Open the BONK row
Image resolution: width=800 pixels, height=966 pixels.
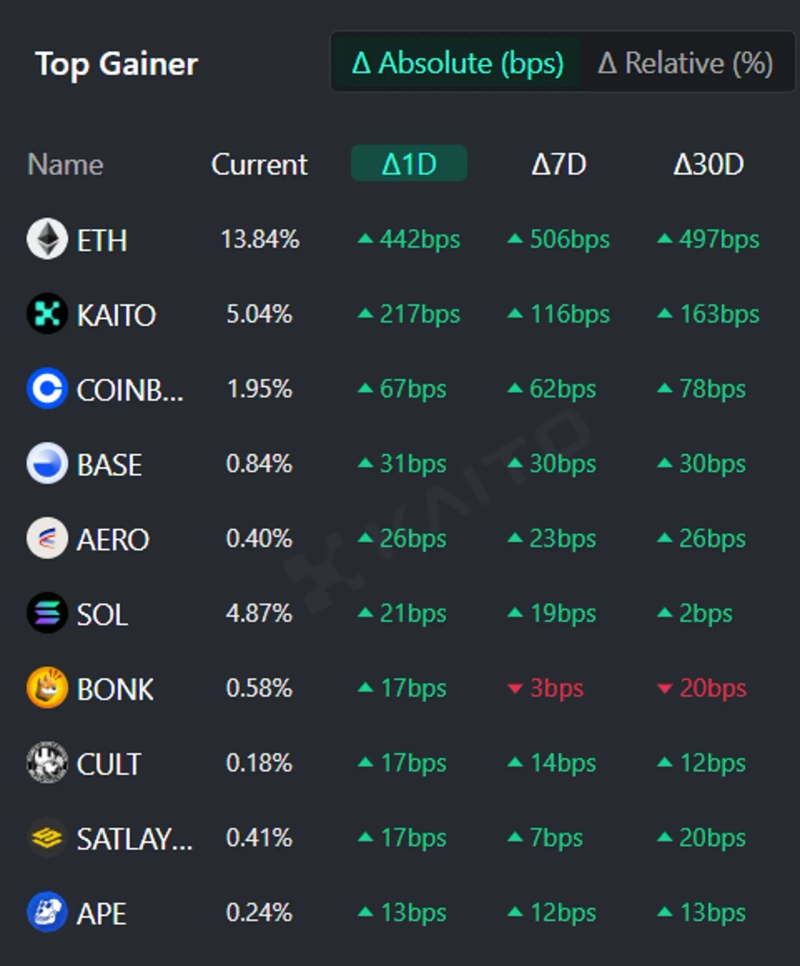[x=115, y=689]
